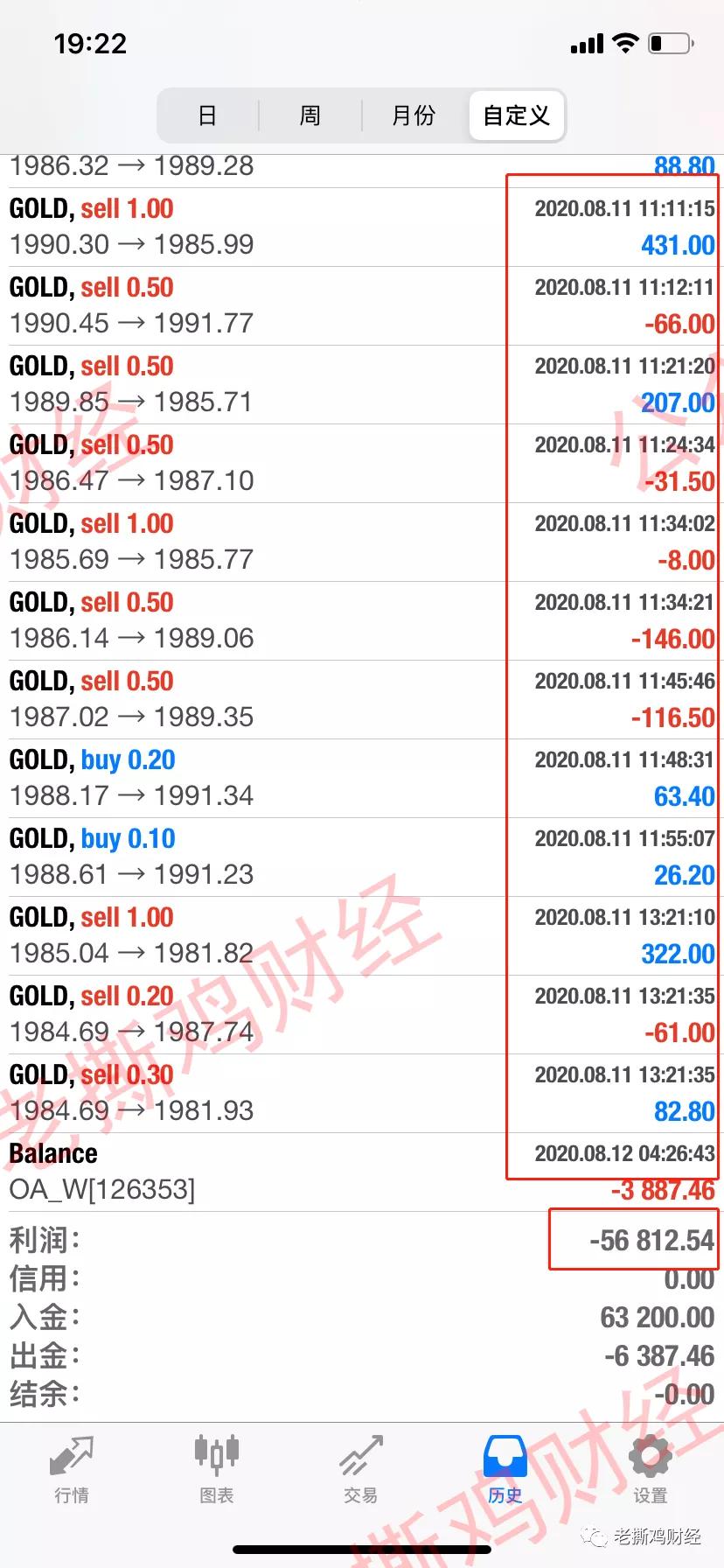Go to the 图表 chart tab
The width and height of the screenshot is (724, 1568).
(216, 1470)
